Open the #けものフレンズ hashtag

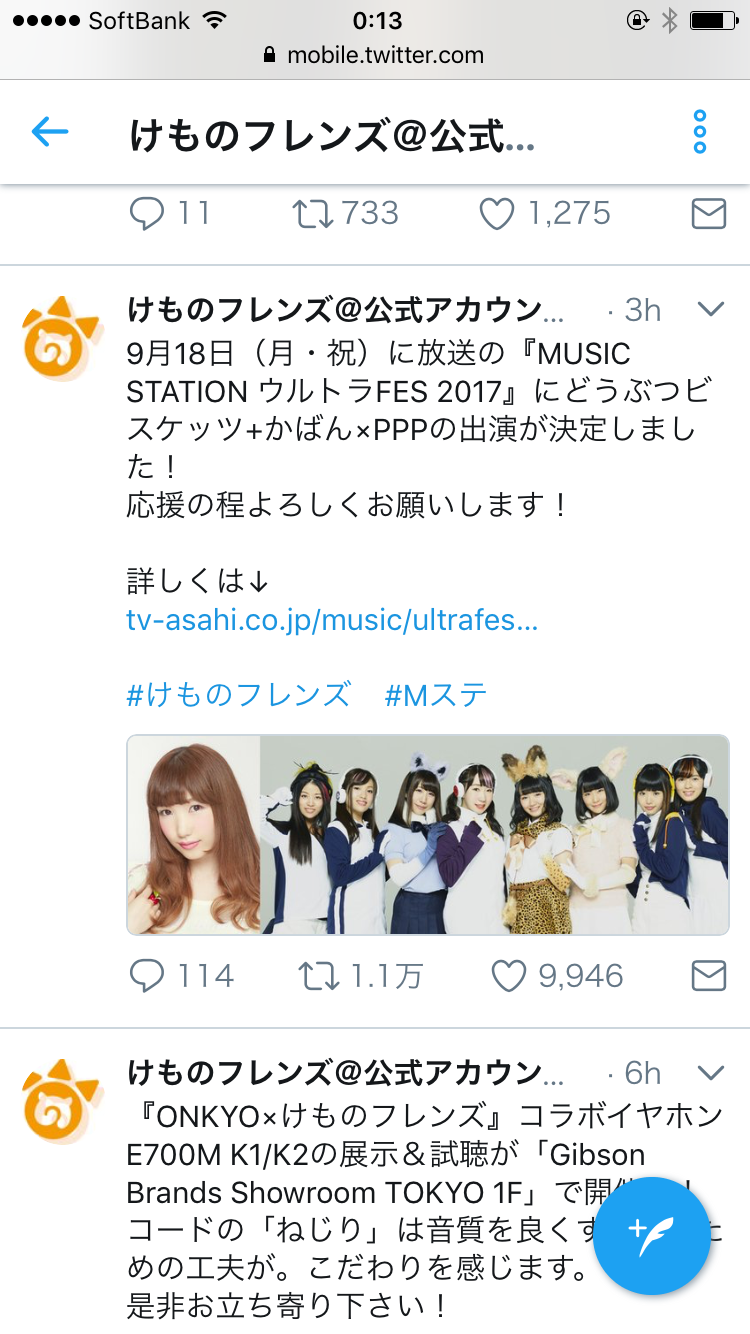pos(238,694)
